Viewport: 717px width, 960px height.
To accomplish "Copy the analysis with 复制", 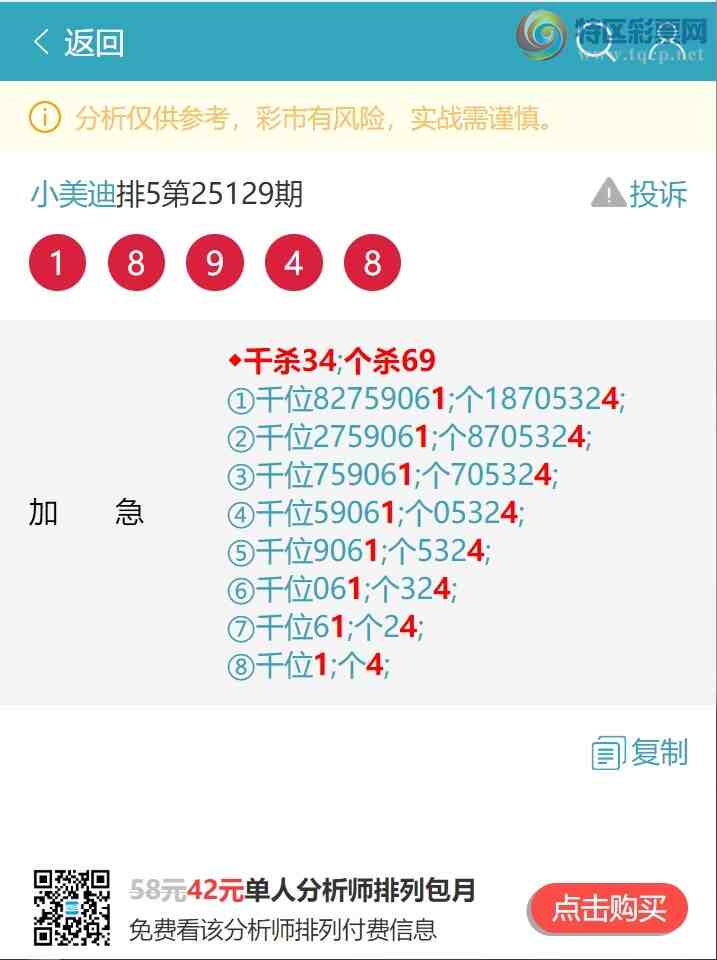I will pos(640,752).
